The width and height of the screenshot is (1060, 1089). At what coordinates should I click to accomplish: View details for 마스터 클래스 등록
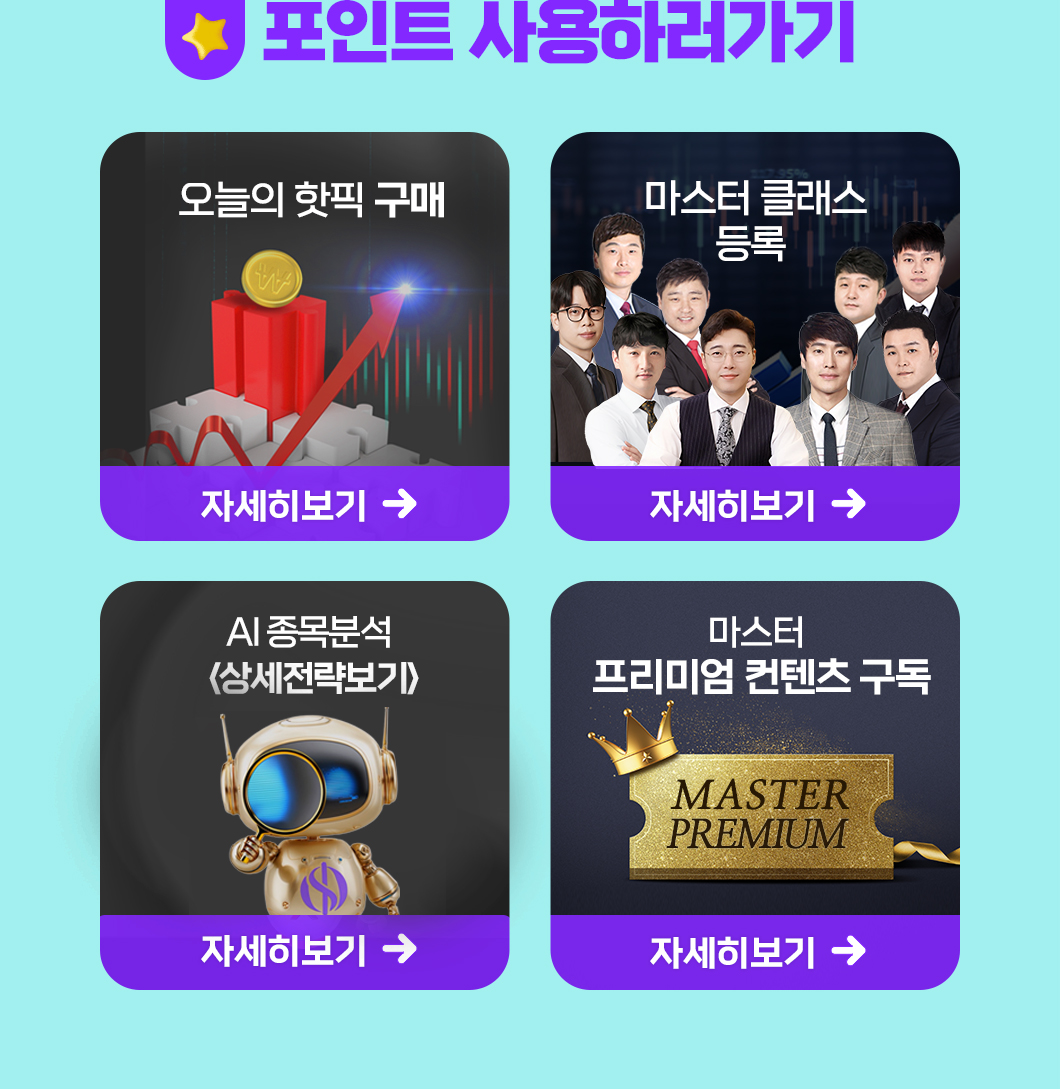[755, 504]
